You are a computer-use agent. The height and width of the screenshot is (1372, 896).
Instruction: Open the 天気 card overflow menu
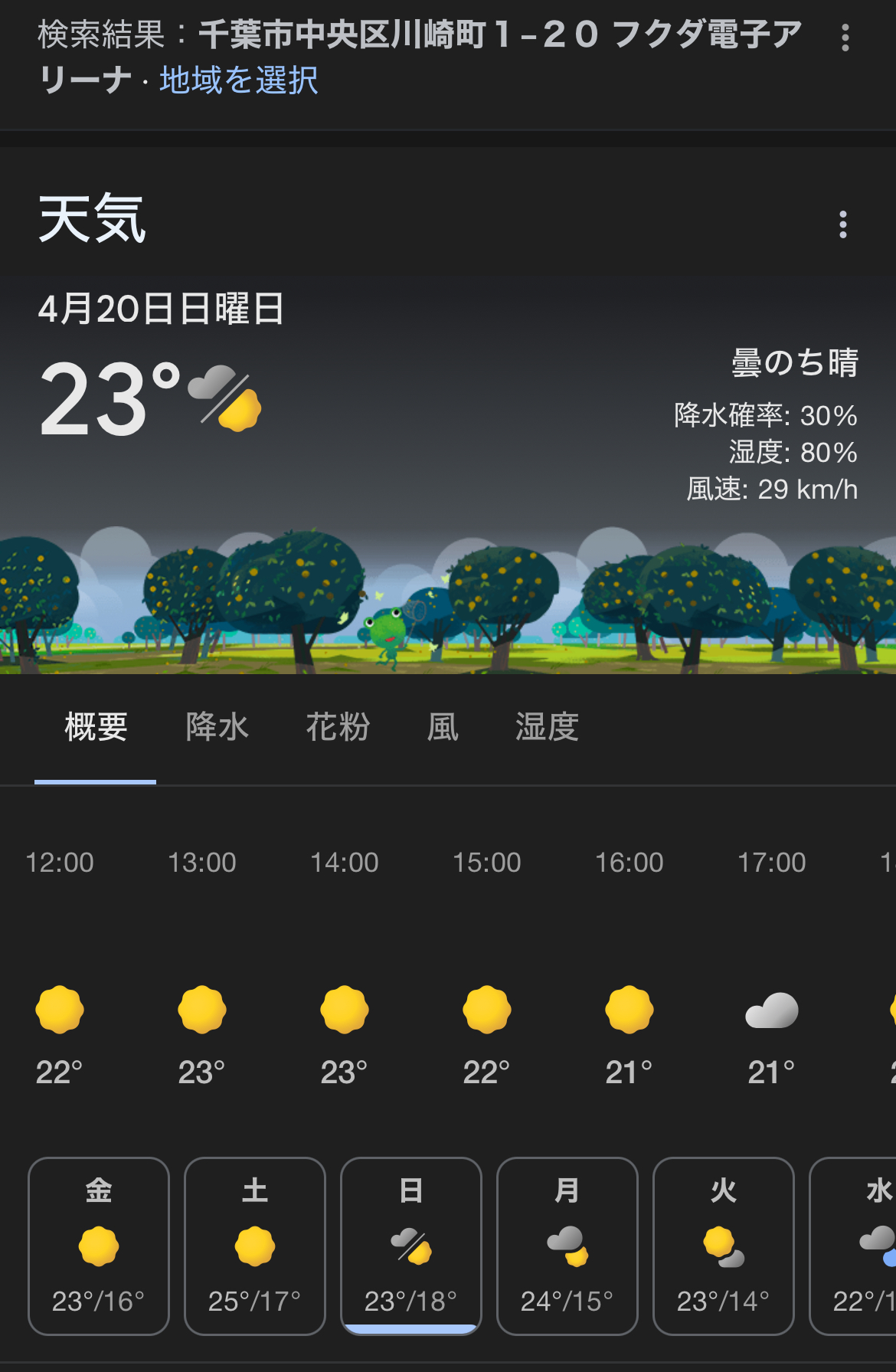coord(842,224)
